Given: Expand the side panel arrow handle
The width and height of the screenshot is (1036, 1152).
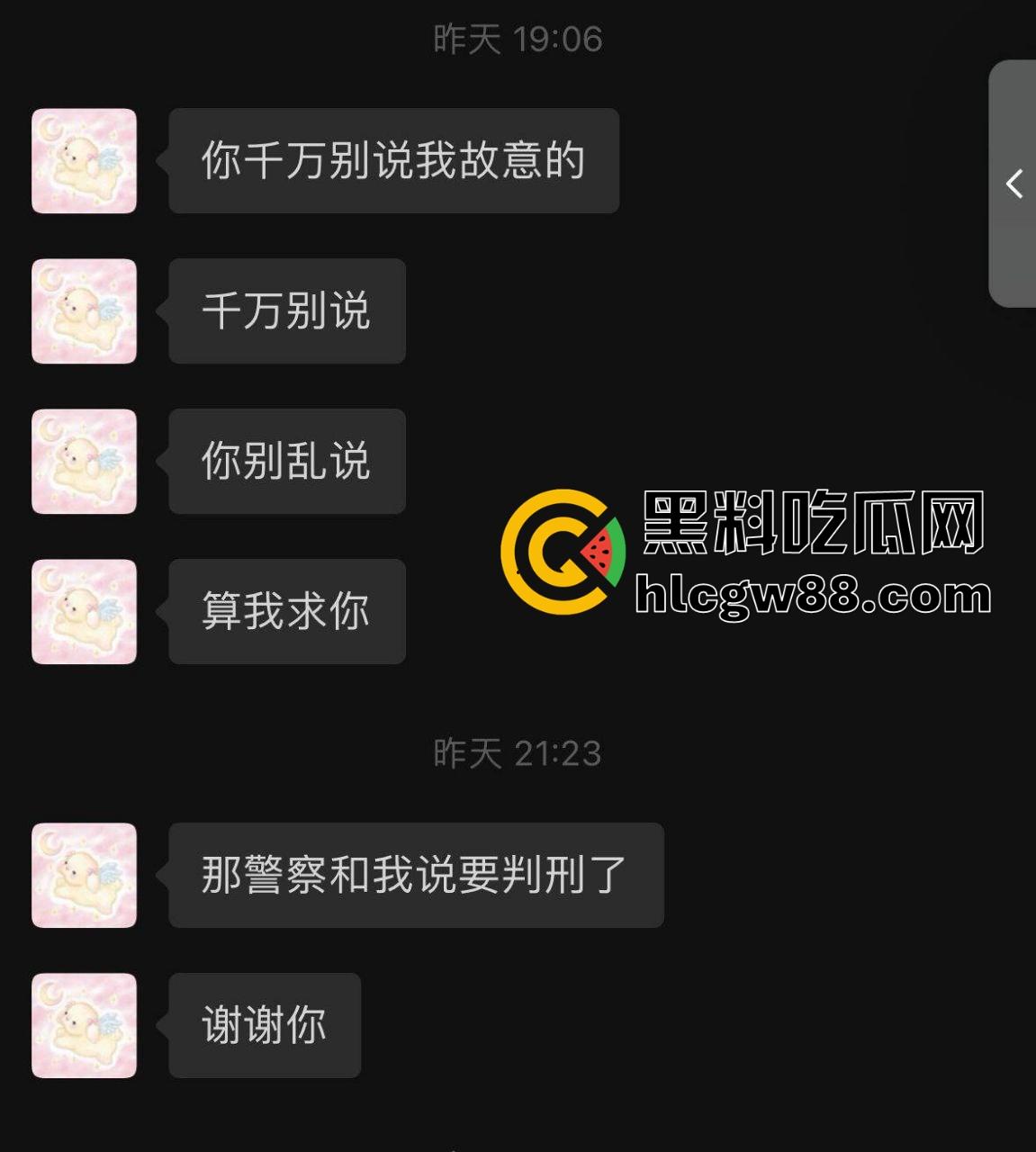Looking at the screenshot, I should (1014, 184).
